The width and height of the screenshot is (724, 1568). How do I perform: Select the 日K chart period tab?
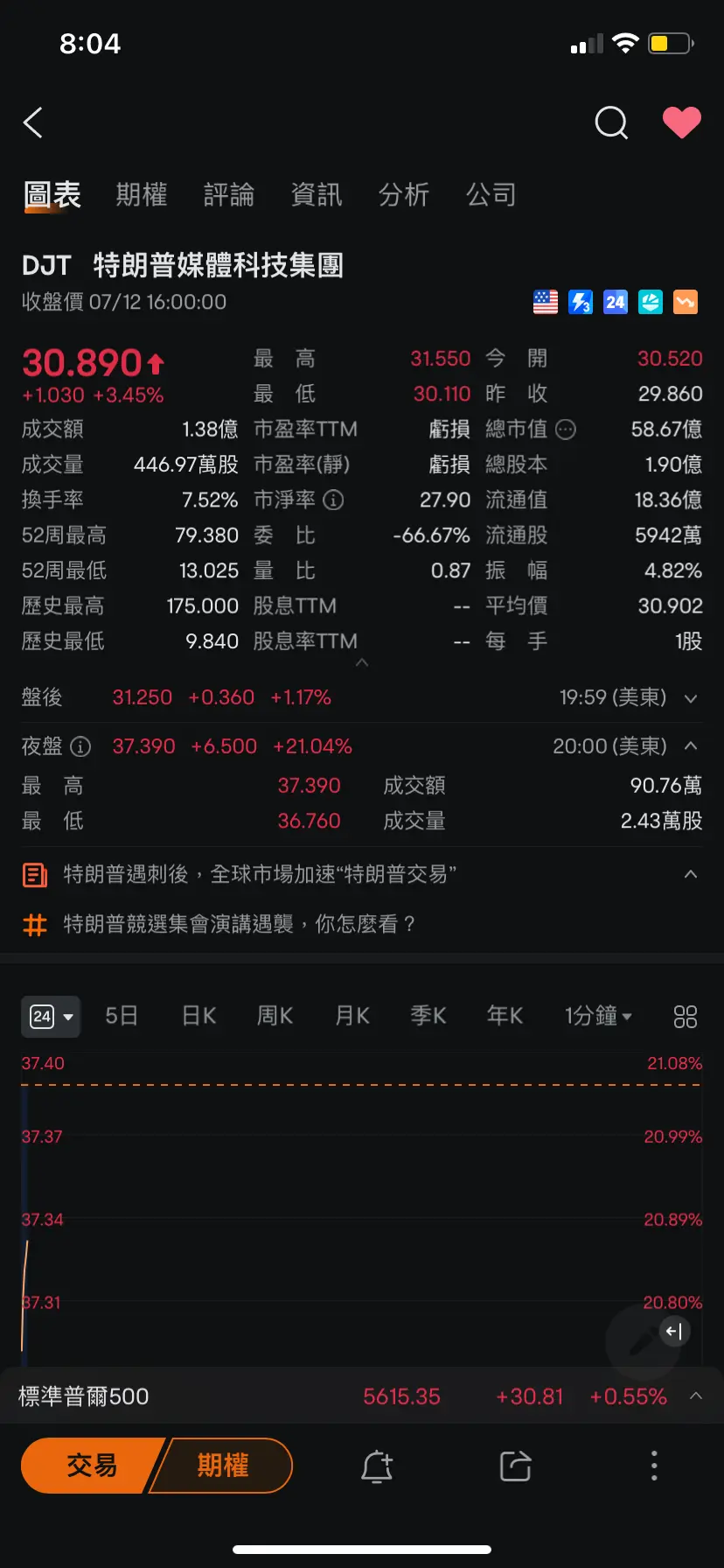pyautogui.click(x=198, y=1016)
